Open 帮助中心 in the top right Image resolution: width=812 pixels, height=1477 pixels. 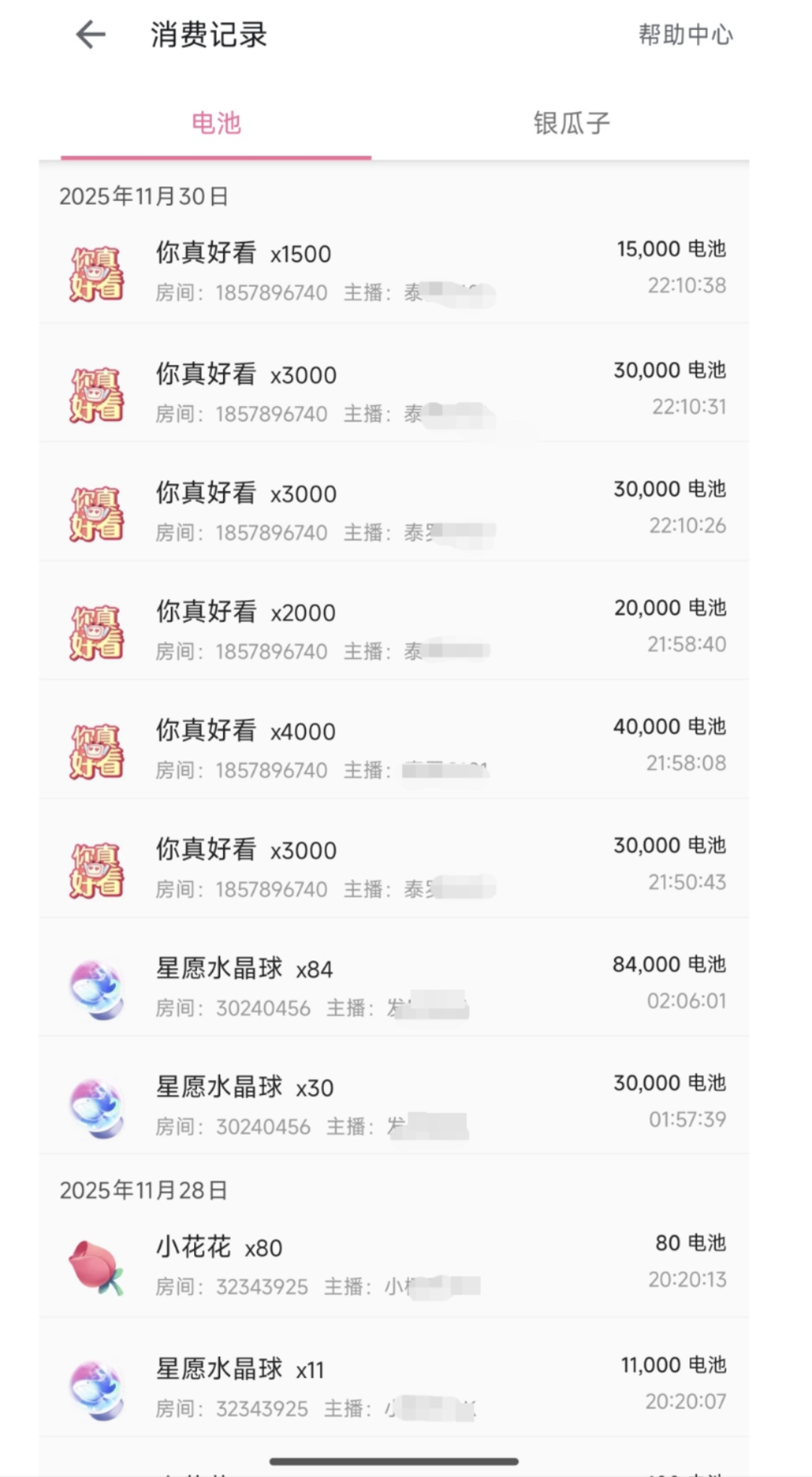pos(683,35)
